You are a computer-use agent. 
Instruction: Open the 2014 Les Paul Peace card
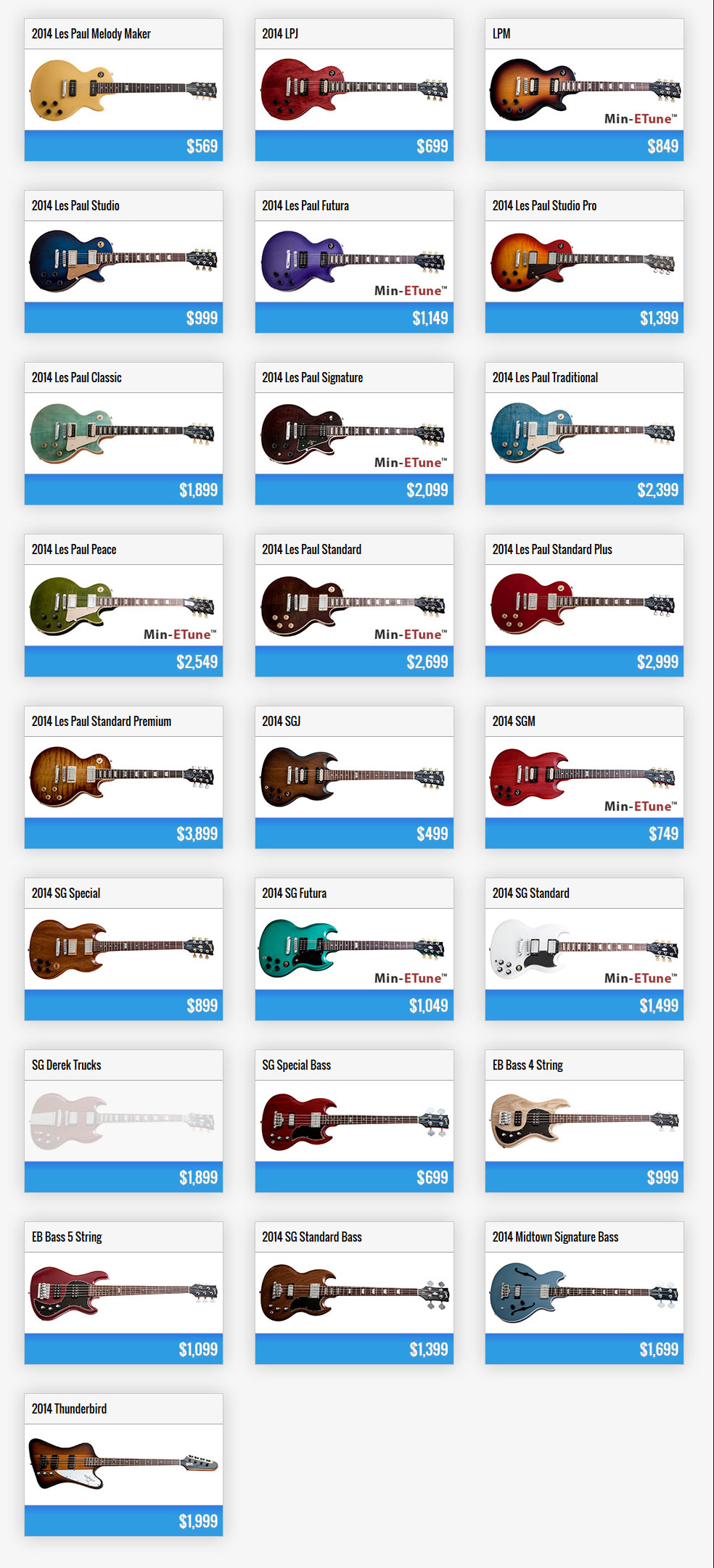pos(123,606)
